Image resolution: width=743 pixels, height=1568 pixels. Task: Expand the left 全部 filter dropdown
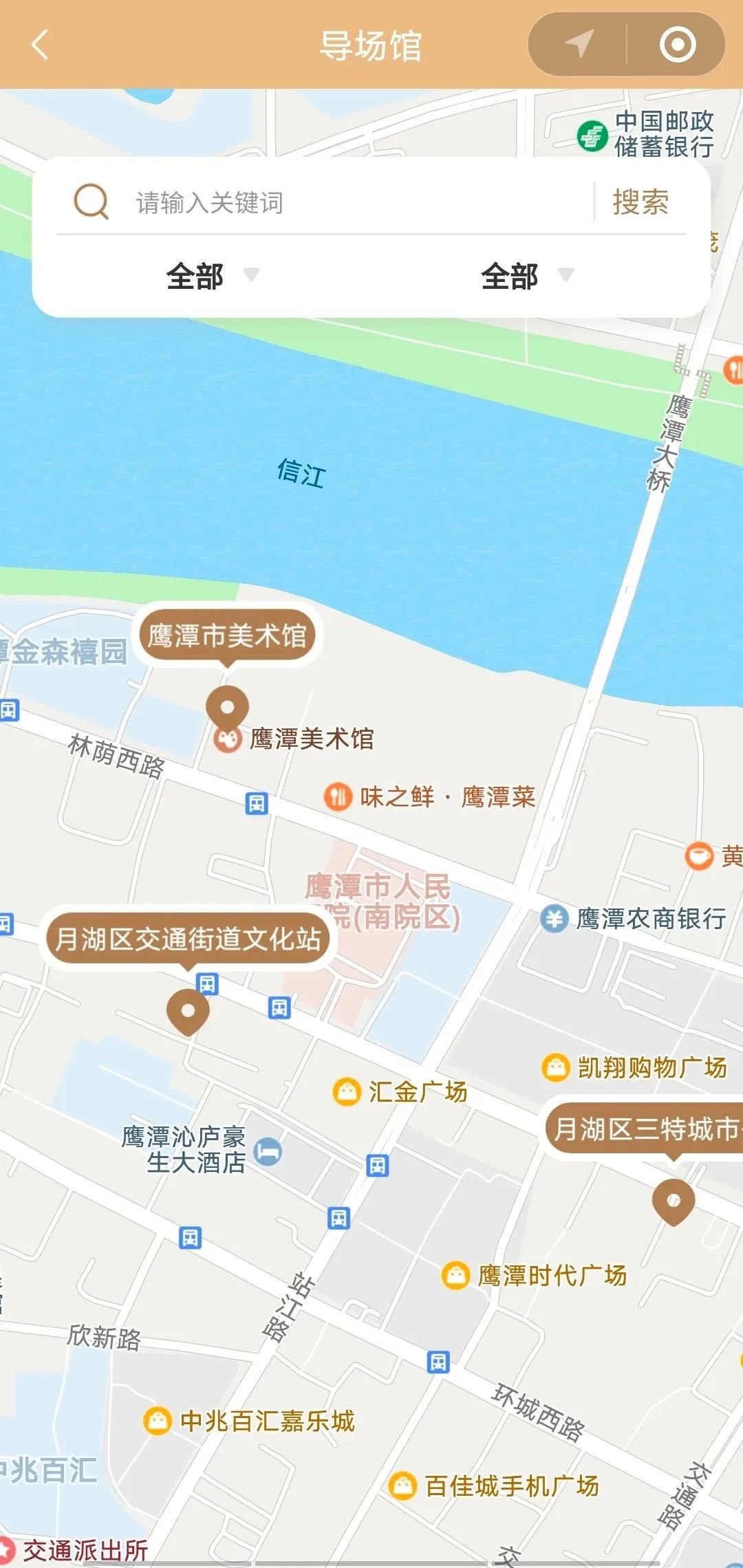pos(212,276)
